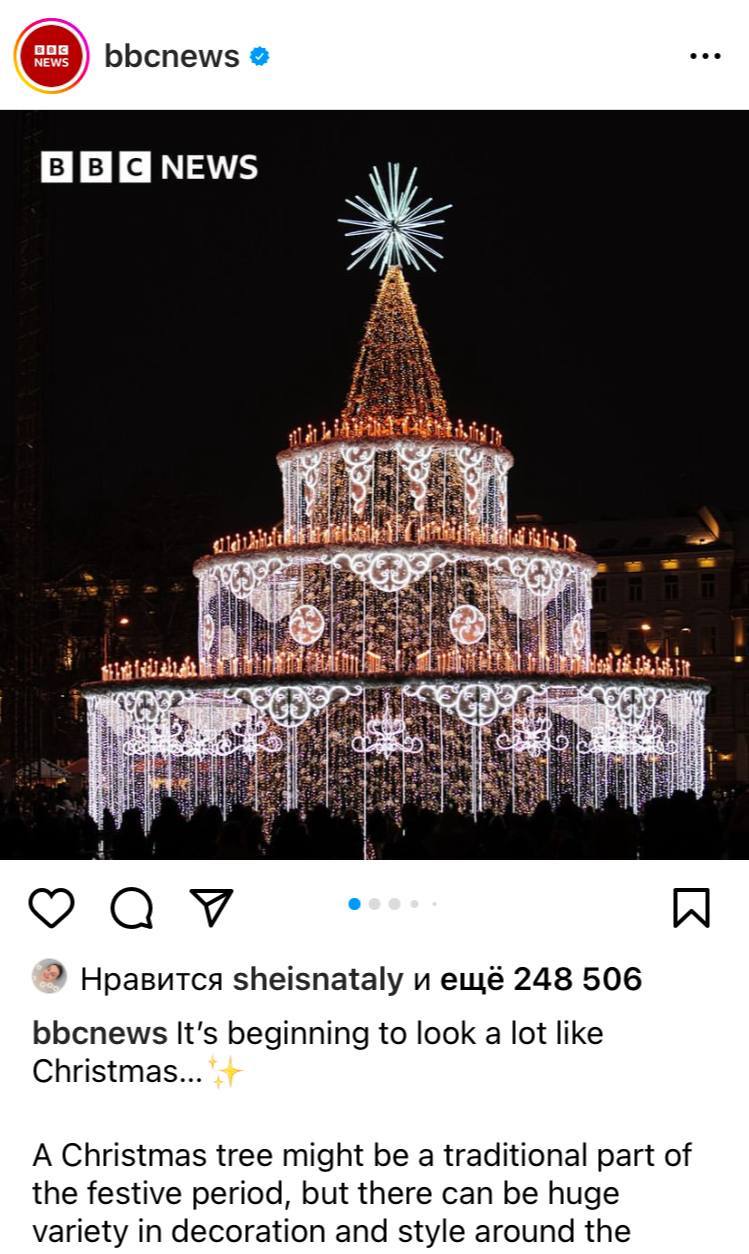
Task: Open the bbcnews account name in header
Action: (172, 56)
